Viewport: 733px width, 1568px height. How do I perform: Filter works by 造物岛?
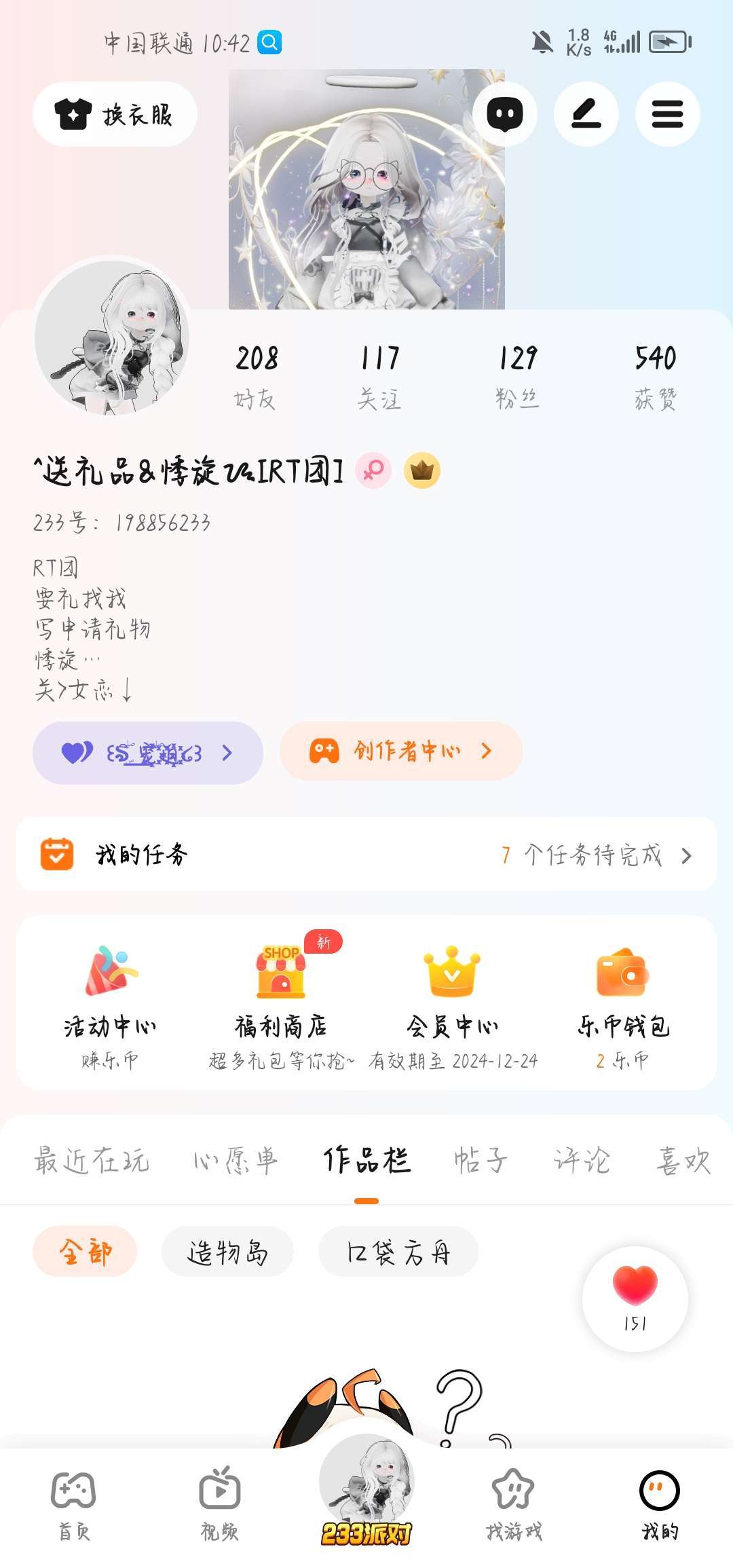pyautogui.click(x=227, y=1252)
